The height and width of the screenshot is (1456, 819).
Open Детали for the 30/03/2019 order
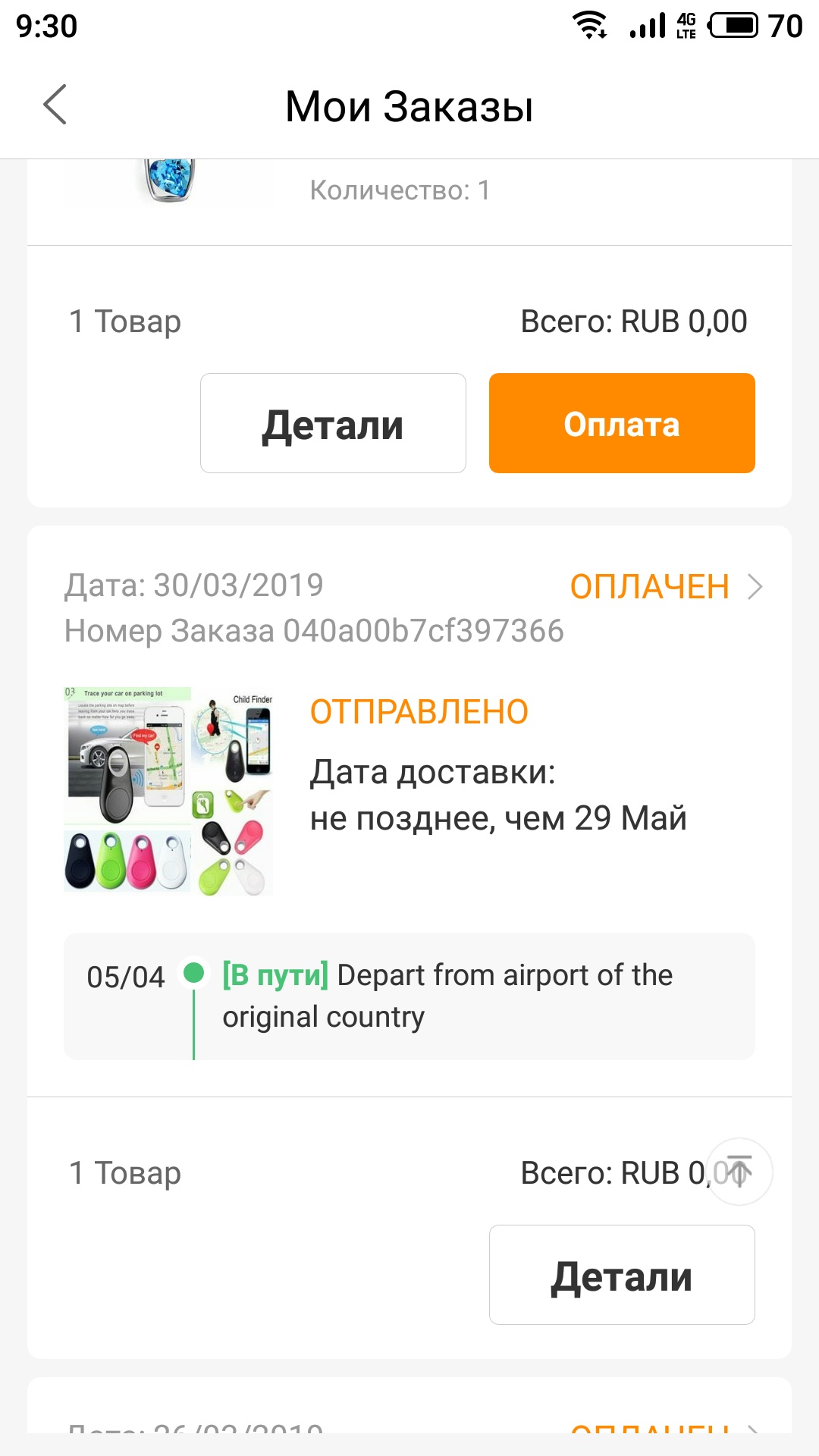[622, 1275]
